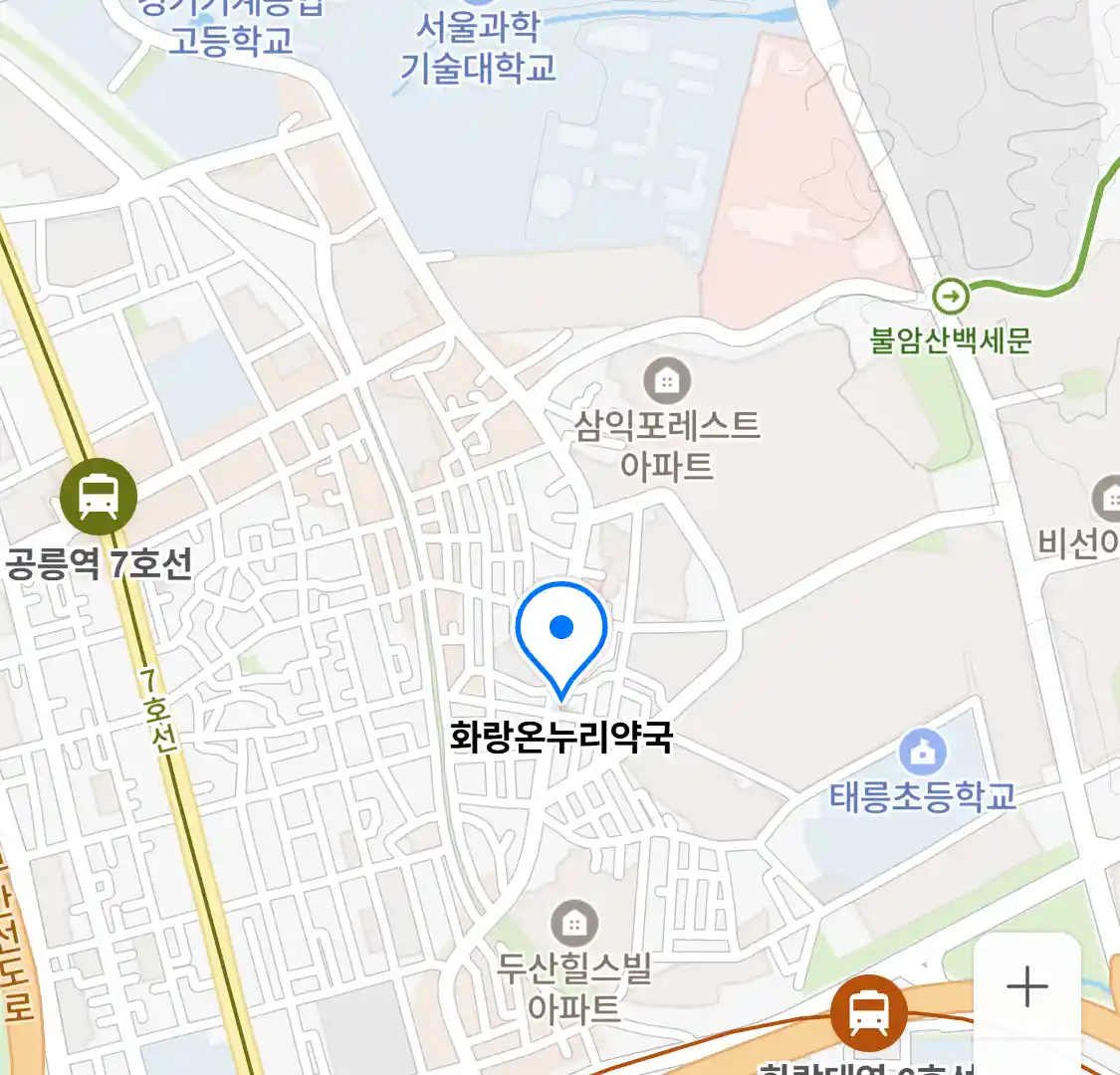1120x1075 pixels.
Task: Select 태릉초등학교 school marker
Action: (x=923, y=752)
